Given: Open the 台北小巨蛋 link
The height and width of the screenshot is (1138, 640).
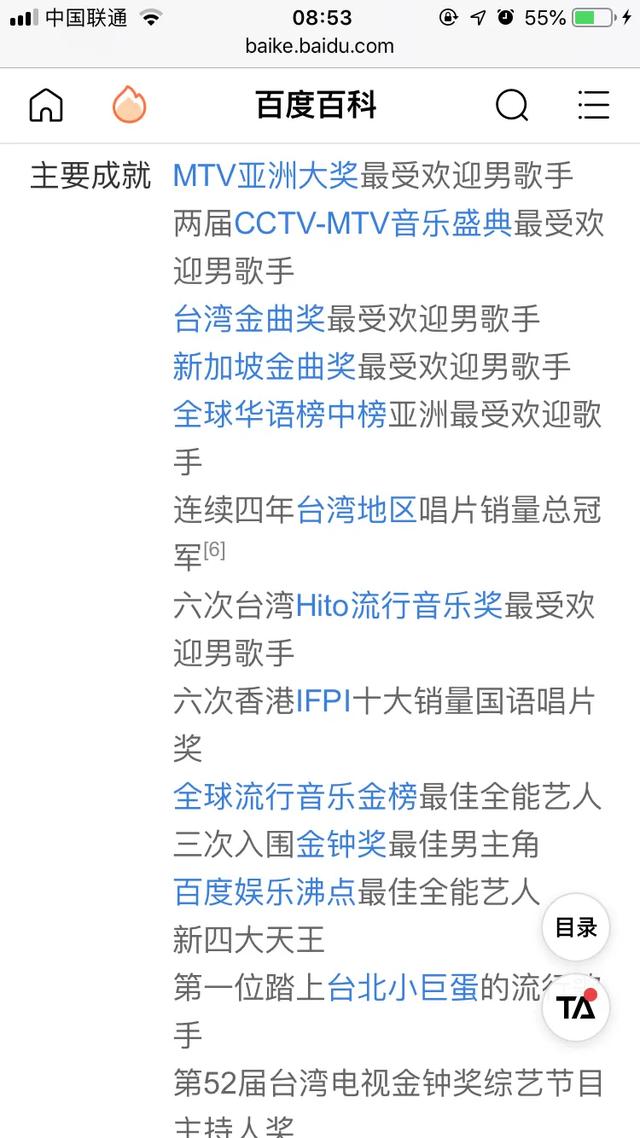Looking at the screenshot, I should (x=403, y=987).
